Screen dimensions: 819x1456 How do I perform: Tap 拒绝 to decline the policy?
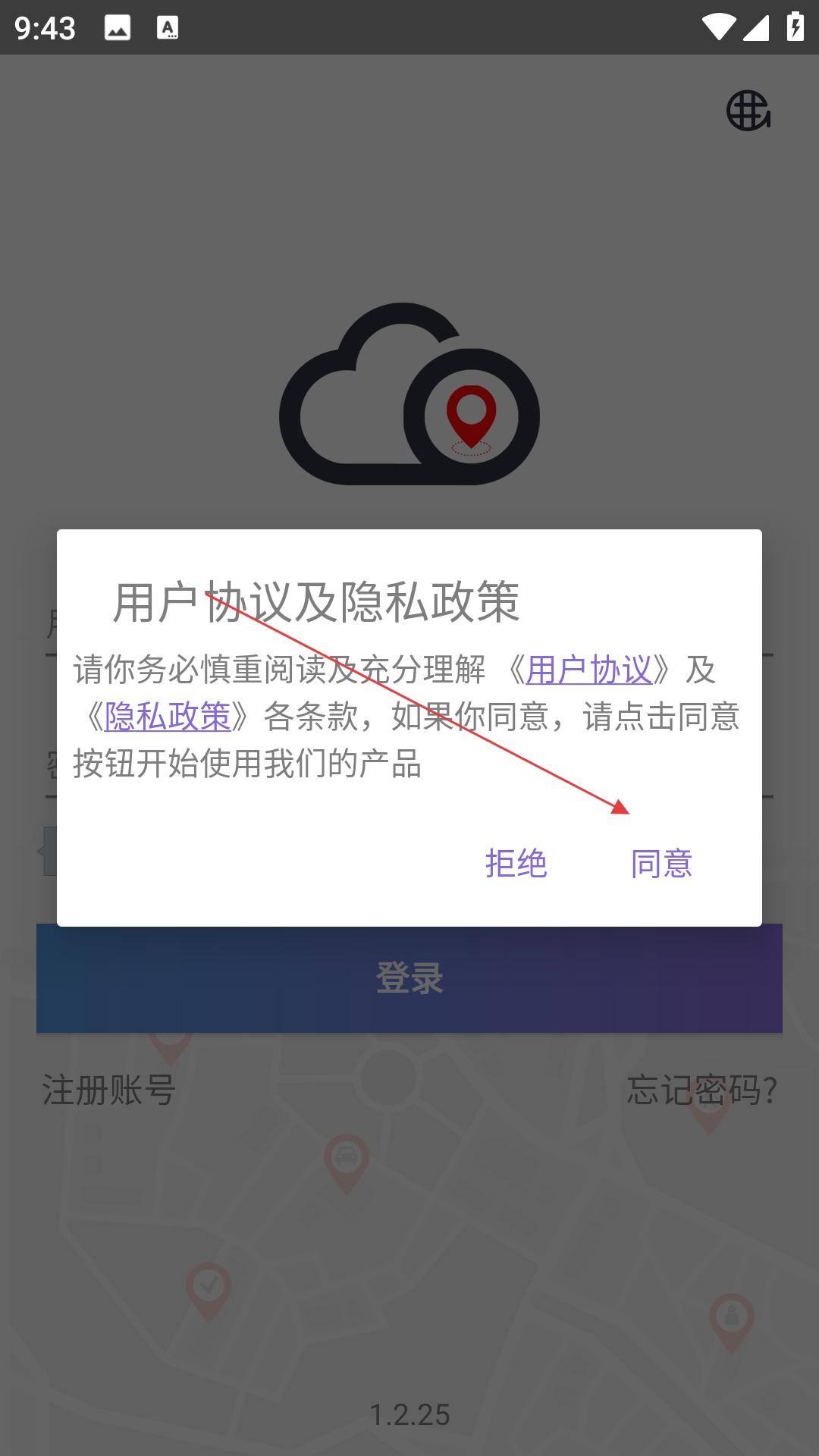point(516,864)
